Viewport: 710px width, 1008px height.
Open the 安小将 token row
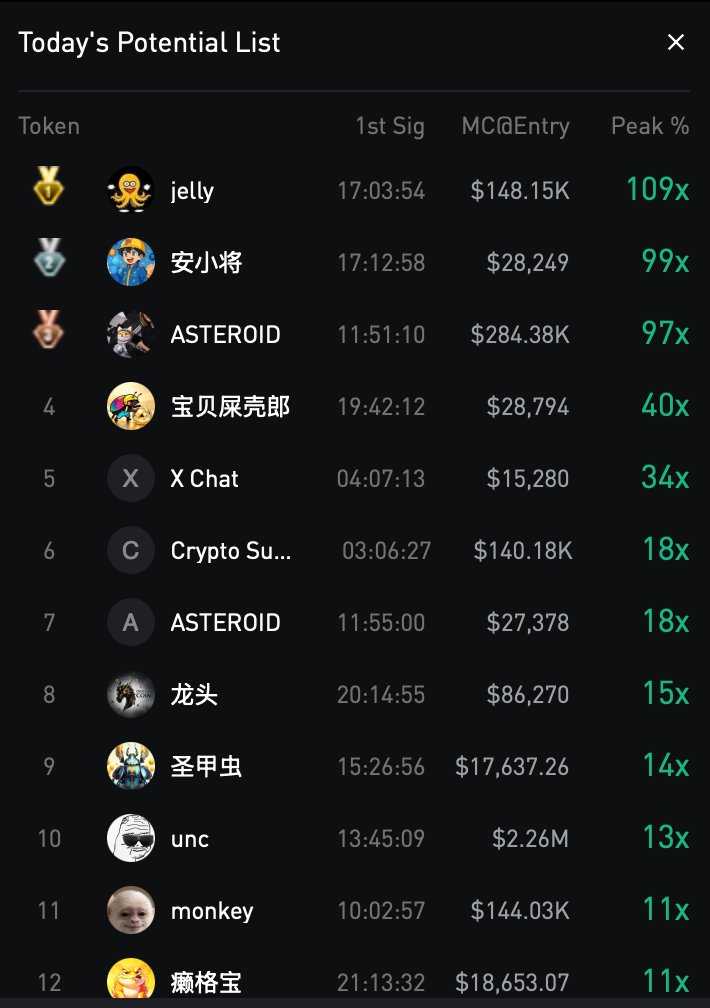click(x=206, y=262)
